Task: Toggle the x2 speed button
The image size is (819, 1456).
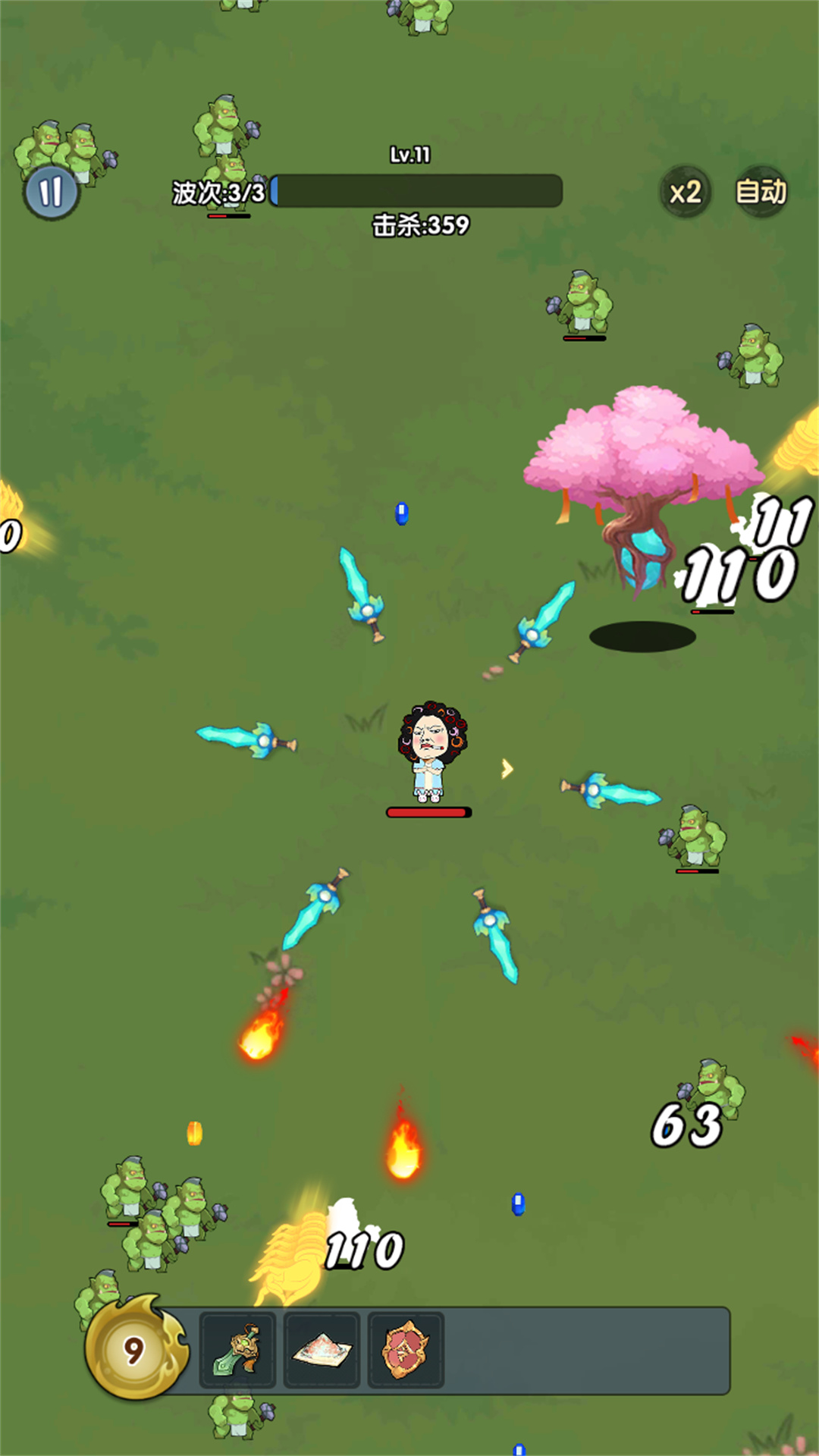Action: [x=686, y=193]
